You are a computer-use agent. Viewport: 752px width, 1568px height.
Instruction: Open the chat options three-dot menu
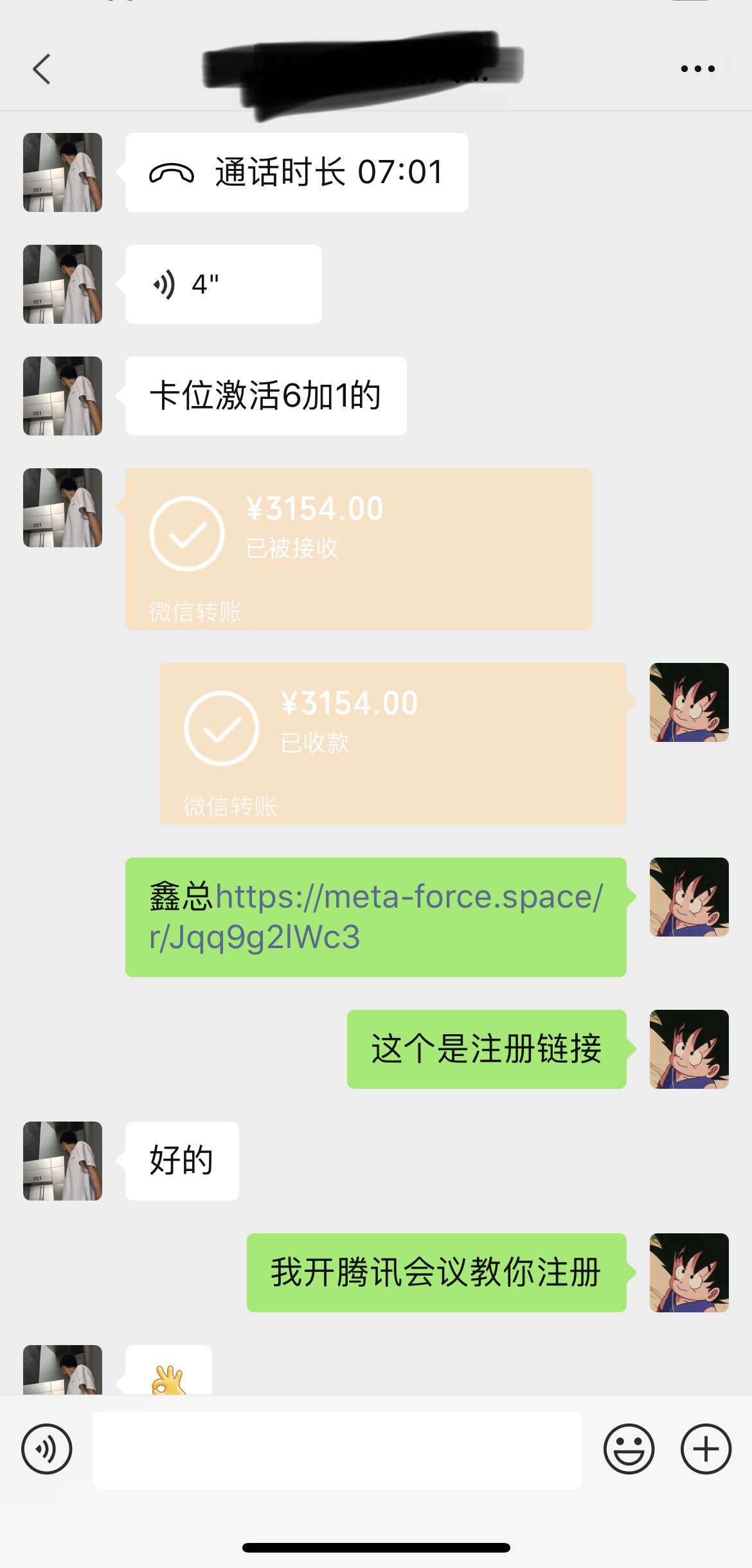pos(697,69)
